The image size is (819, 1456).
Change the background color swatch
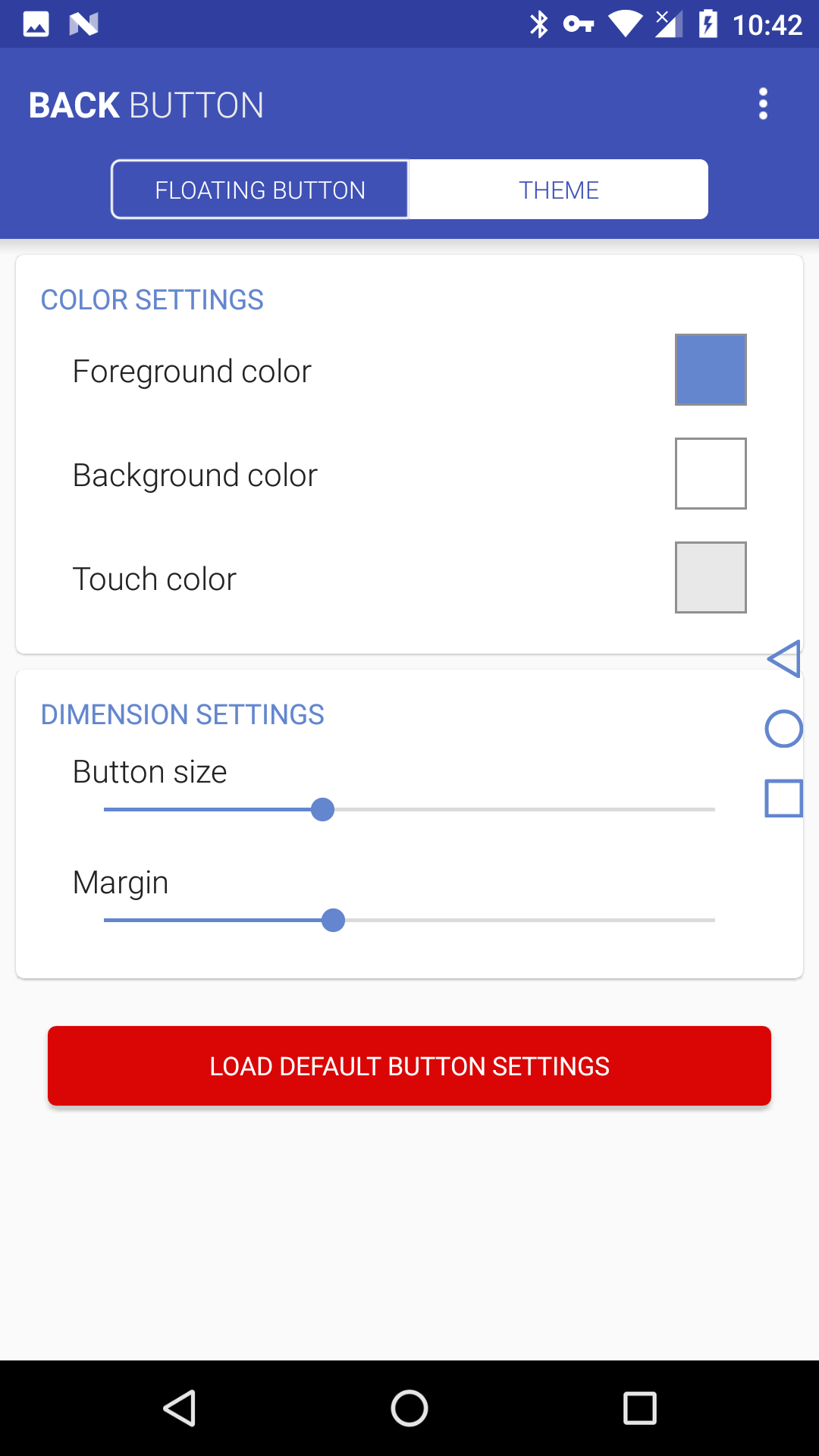[x=711, y=474]
